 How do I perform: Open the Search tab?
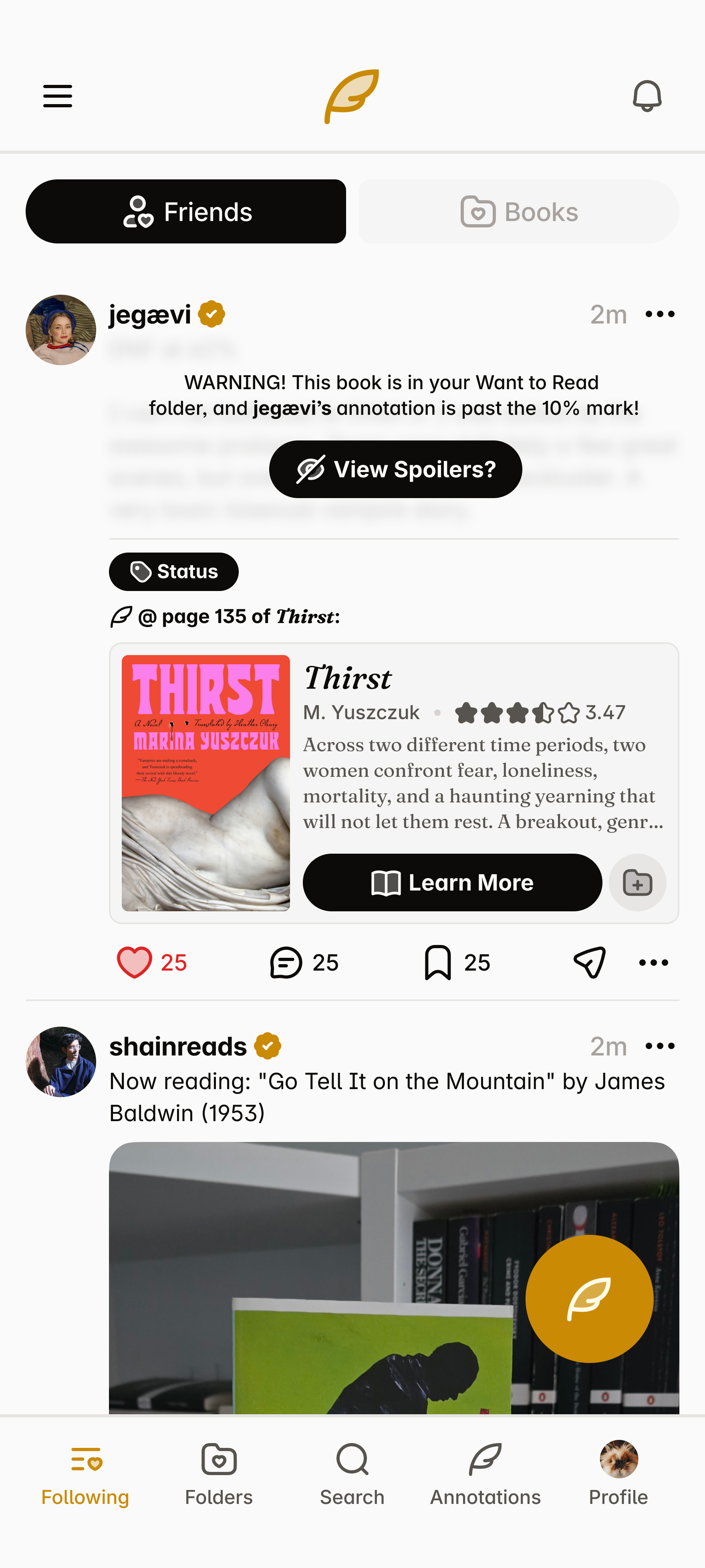click(352, 1473)
